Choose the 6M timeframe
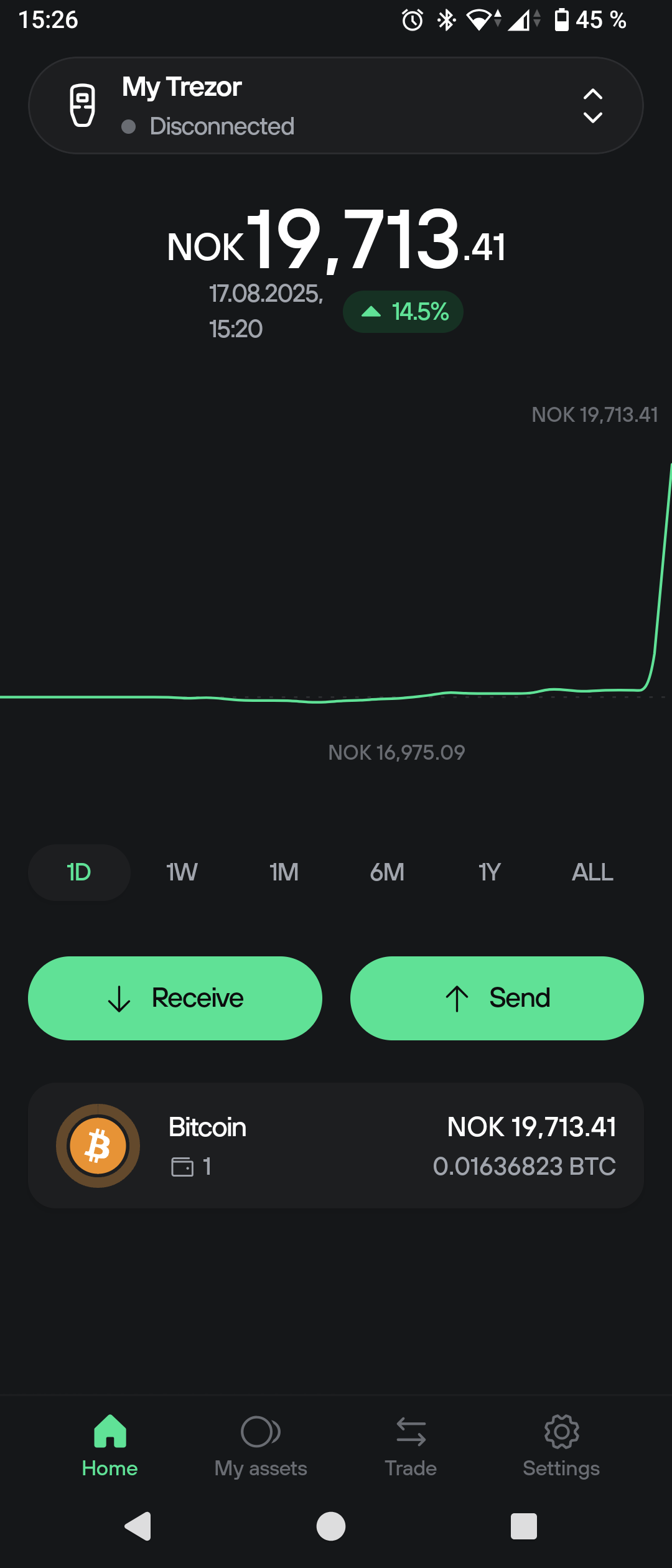This screenshot has width=672, height=1568. (x=387, y=872)
